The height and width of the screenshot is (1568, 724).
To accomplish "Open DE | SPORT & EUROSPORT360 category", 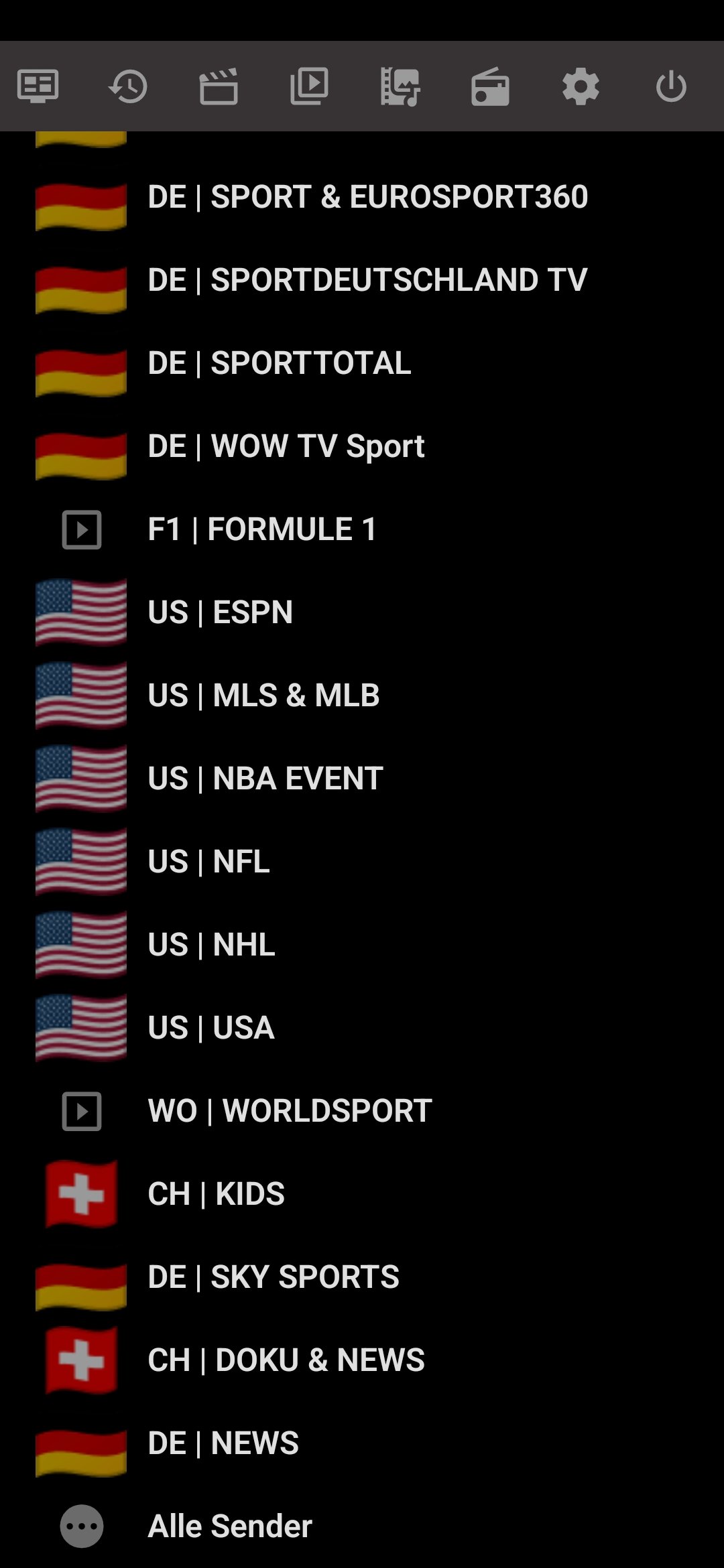I will [x=367, y=197].
